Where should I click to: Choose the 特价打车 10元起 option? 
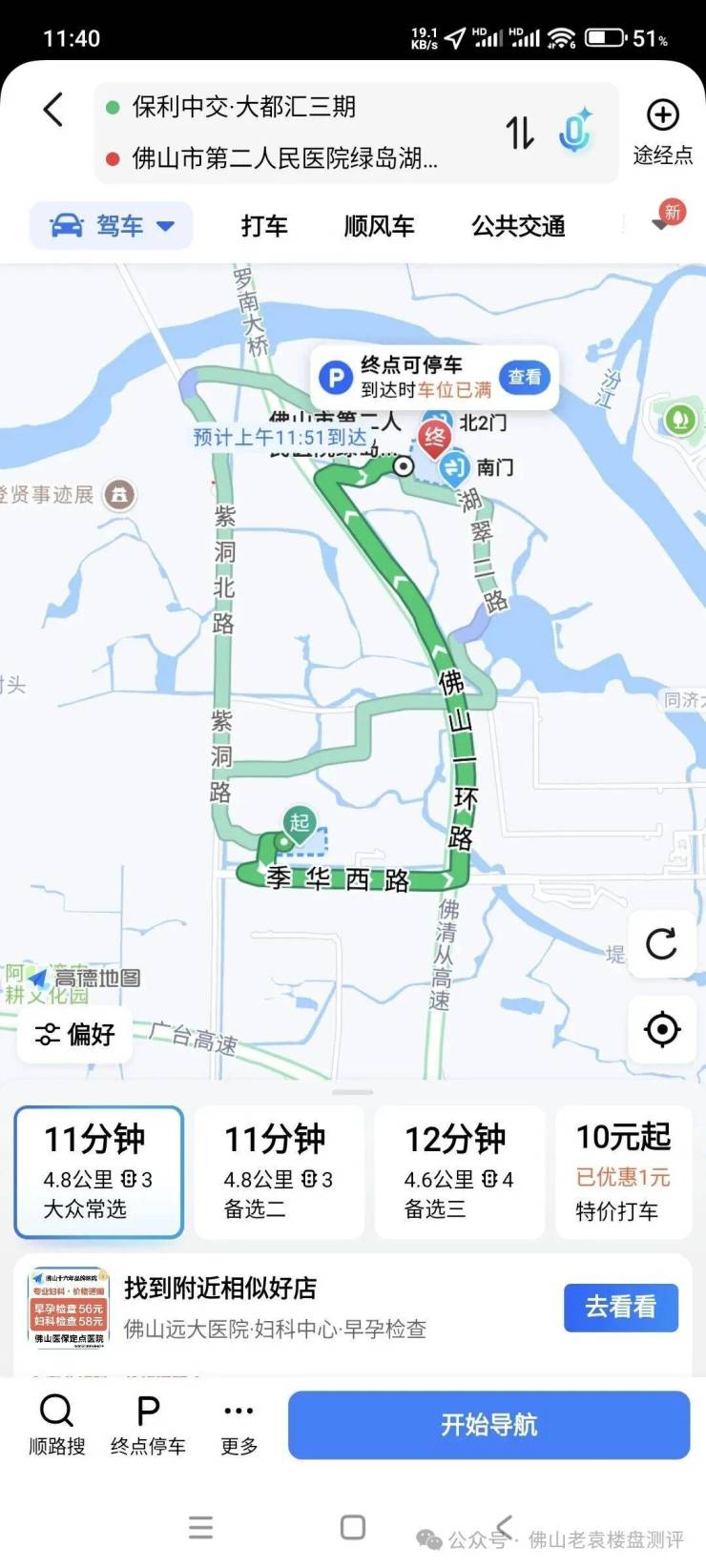point(624,1172)
